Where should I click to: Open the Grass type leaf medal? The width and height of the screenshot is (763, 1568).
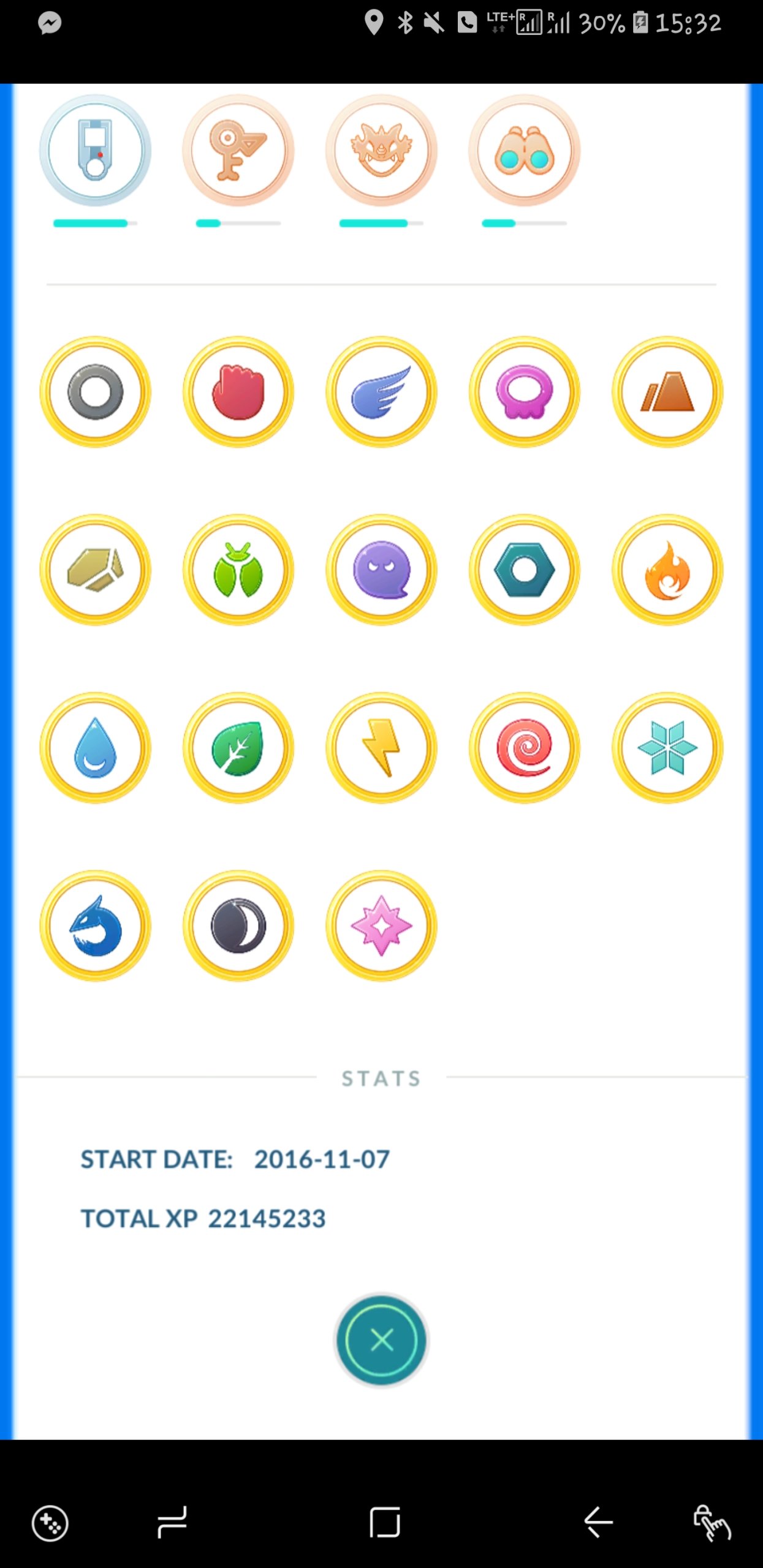[238, 748]
